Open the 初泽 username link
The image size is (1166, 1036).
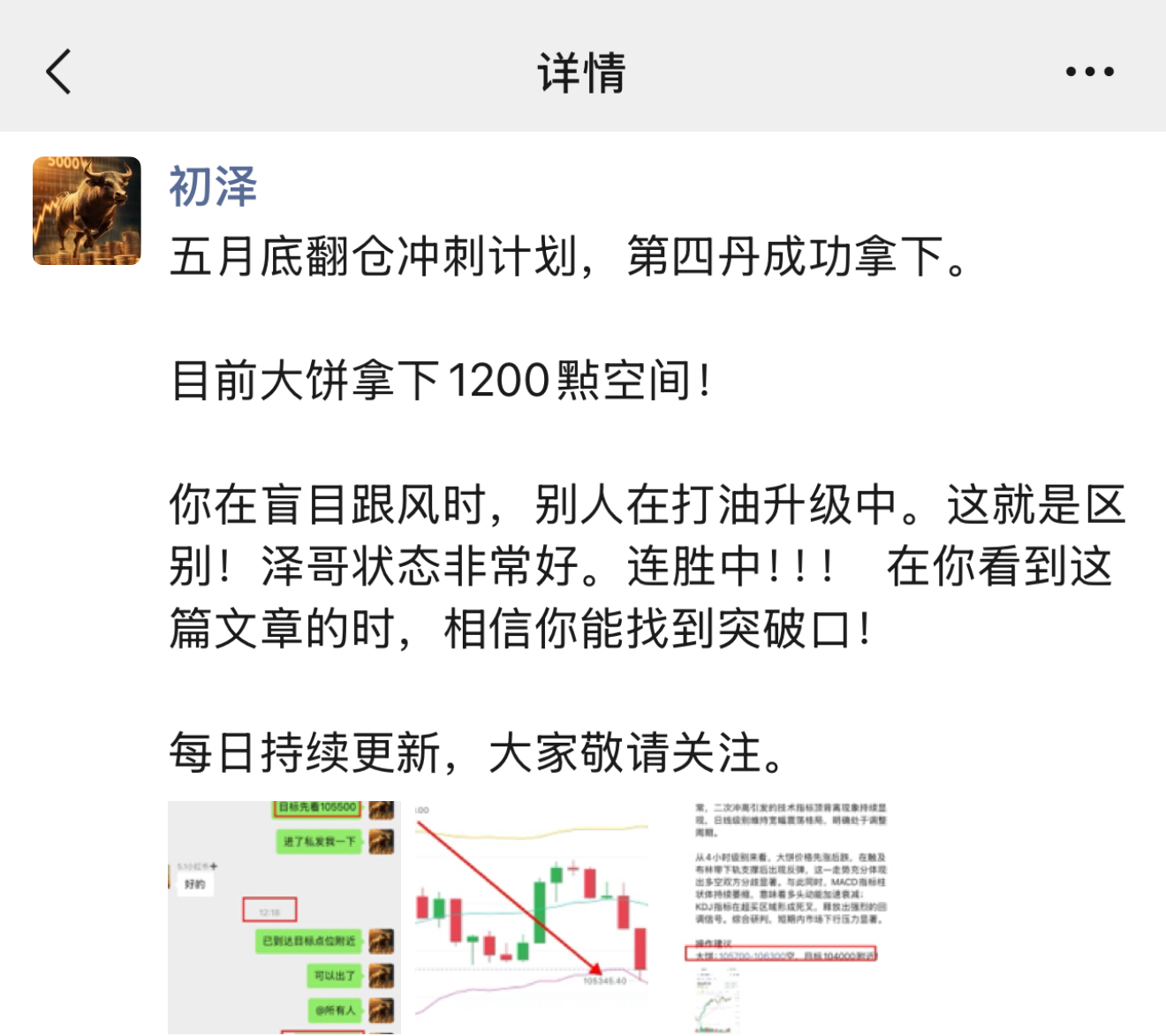tap(213, 187)
